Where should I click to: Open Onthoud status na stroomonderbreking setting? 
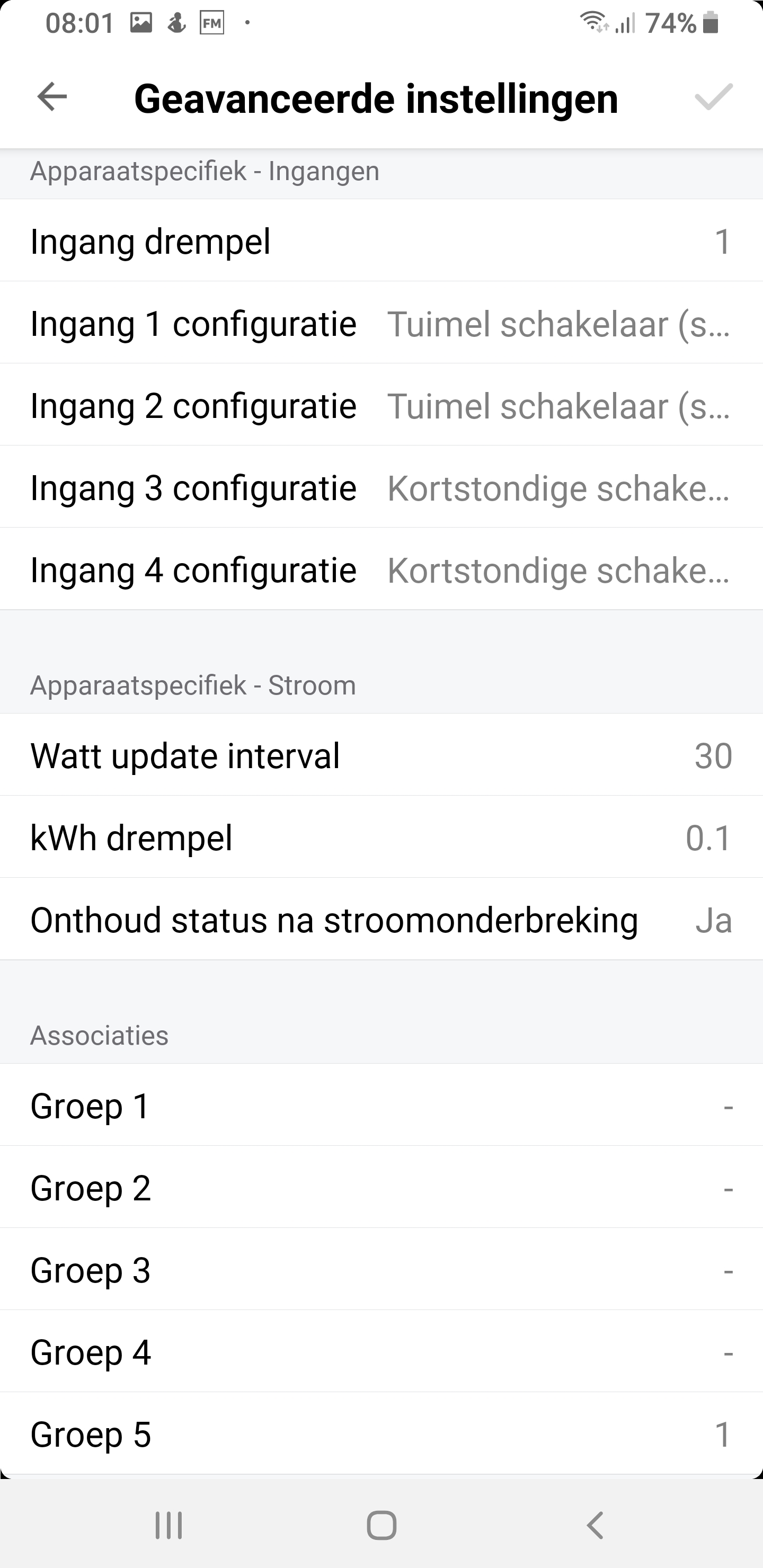(x=381, y=919)
